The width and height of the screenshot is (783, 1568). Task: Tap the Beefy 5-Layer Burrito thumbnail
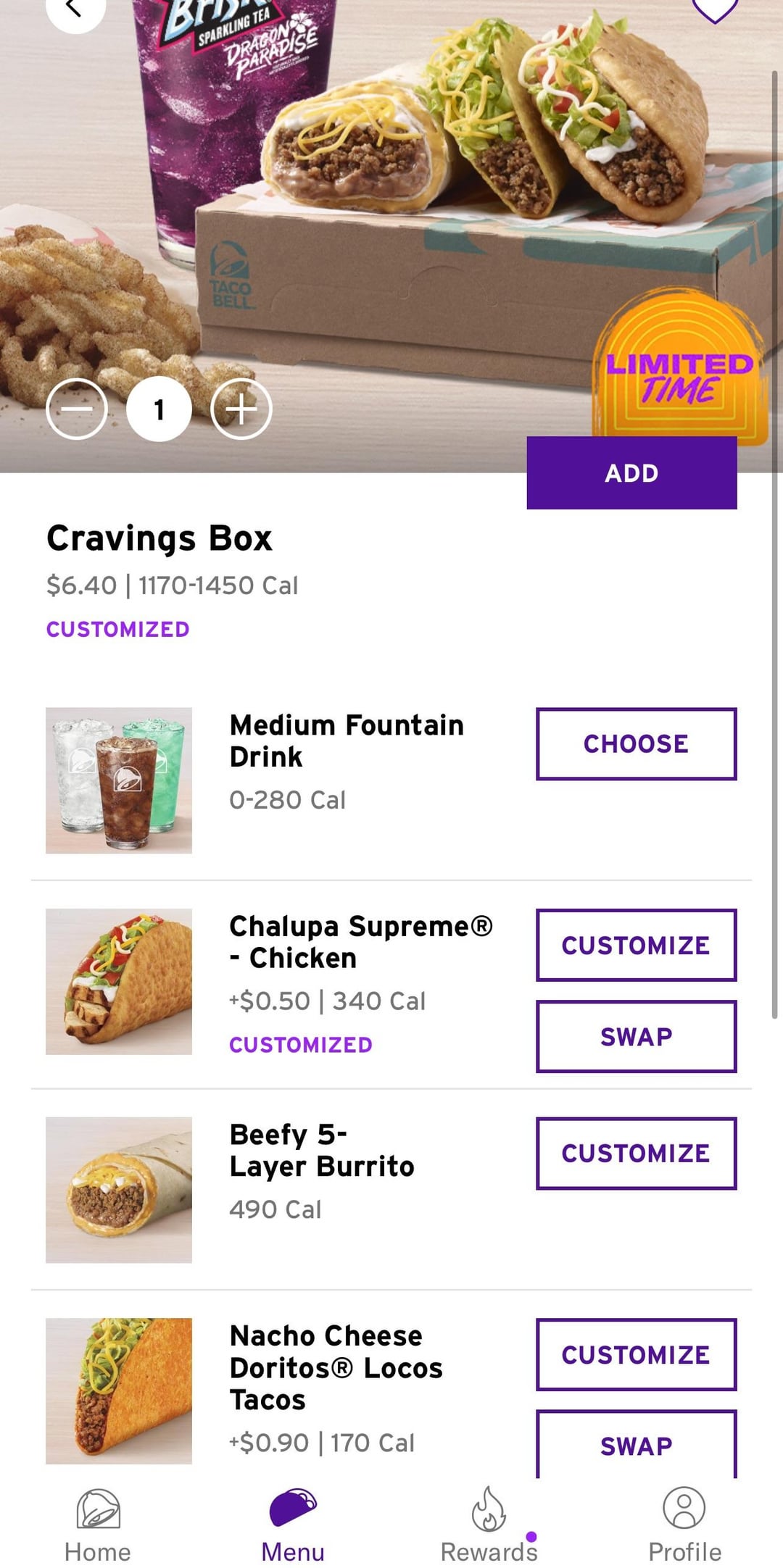pos(118,1188)
